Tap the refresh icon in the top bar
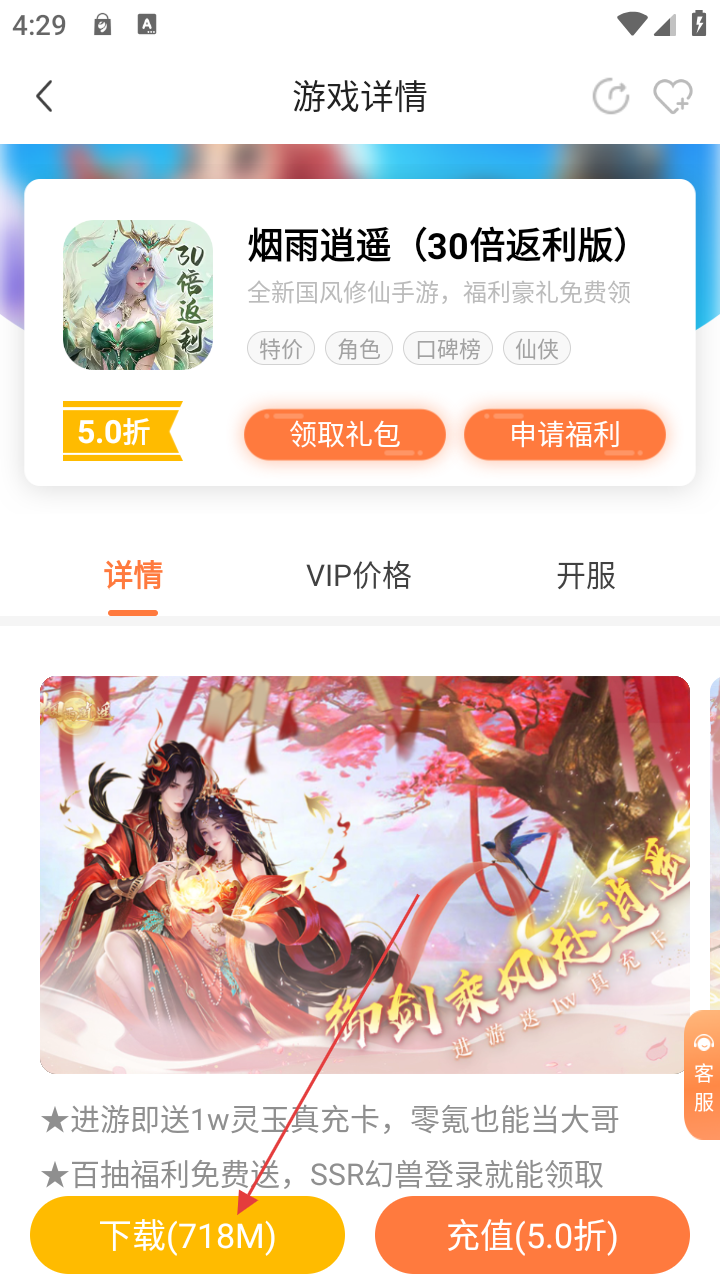The height and width of the screenshot is (1280, 720). point(611,97)
